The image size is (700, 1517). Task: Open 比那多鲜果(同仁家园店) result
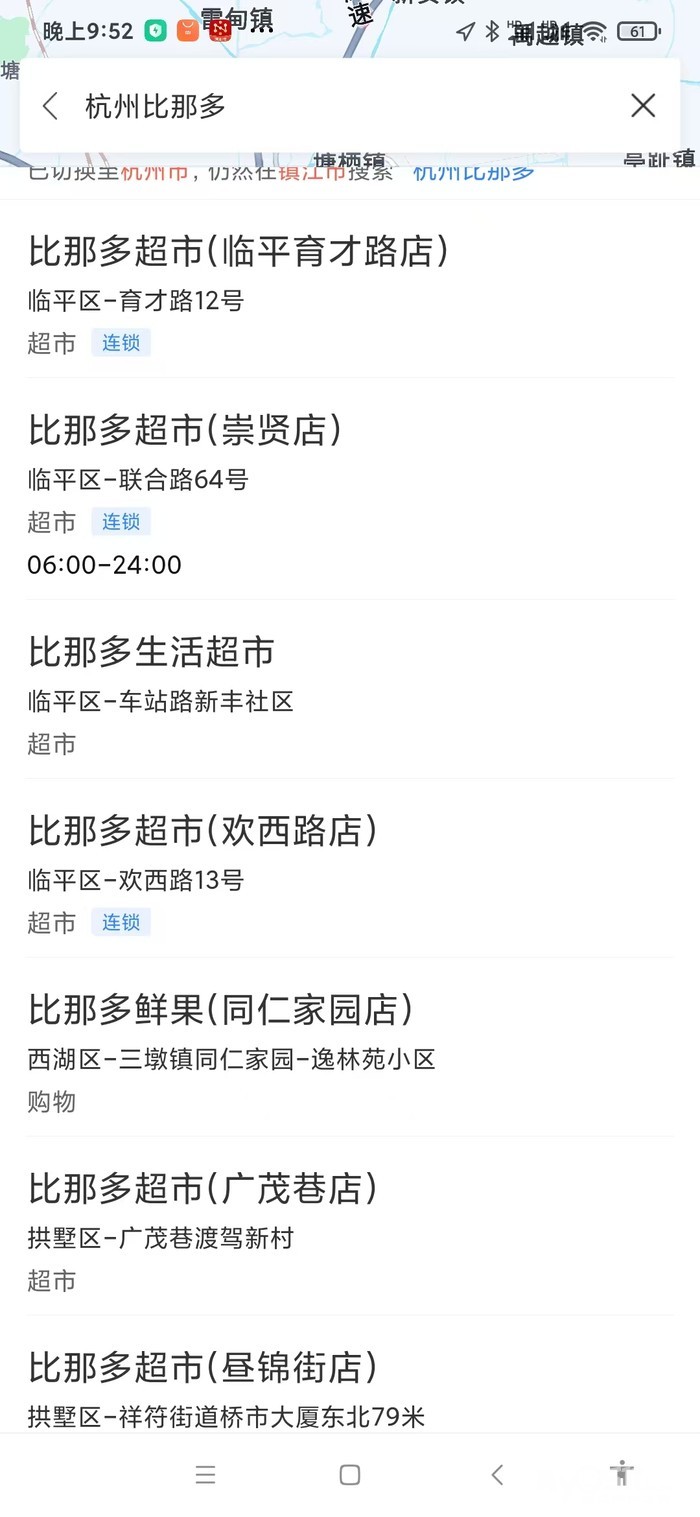pyautogui.click(x=220, y=1010)
